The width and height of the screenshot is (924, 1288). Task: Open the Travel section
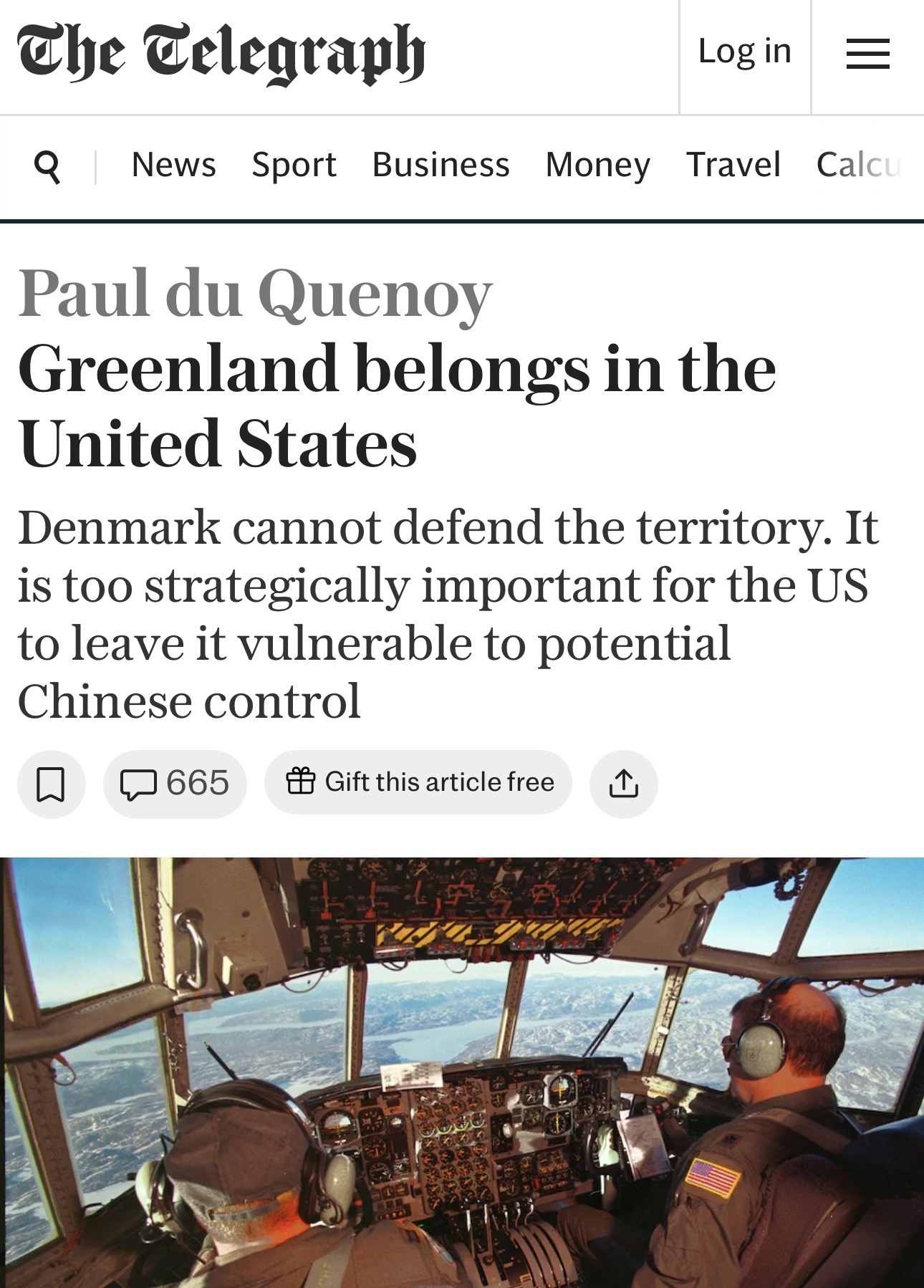click(733, 165)
